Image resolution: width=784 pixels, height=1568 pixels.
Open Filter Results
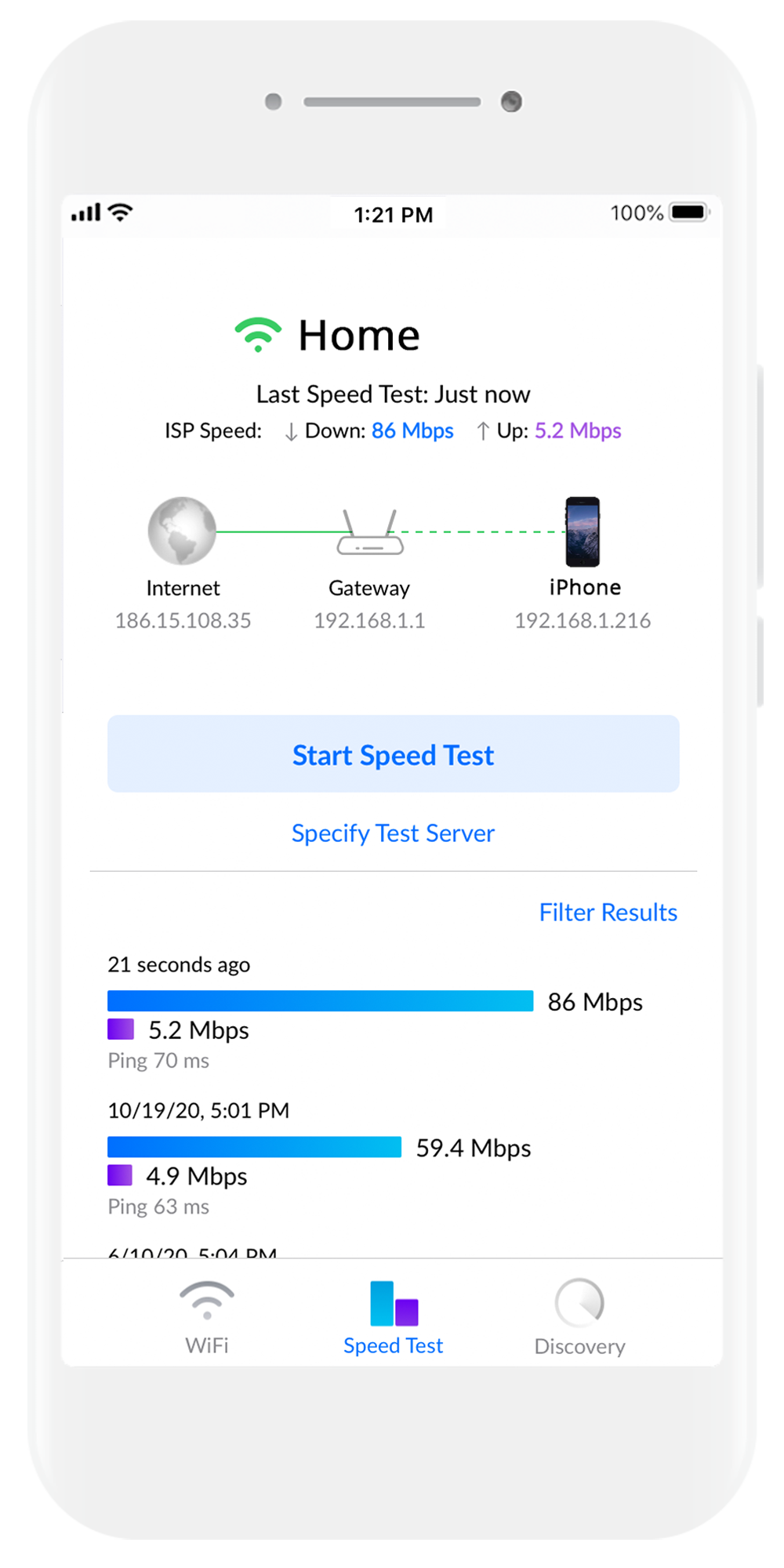click(x=608, y=912)
